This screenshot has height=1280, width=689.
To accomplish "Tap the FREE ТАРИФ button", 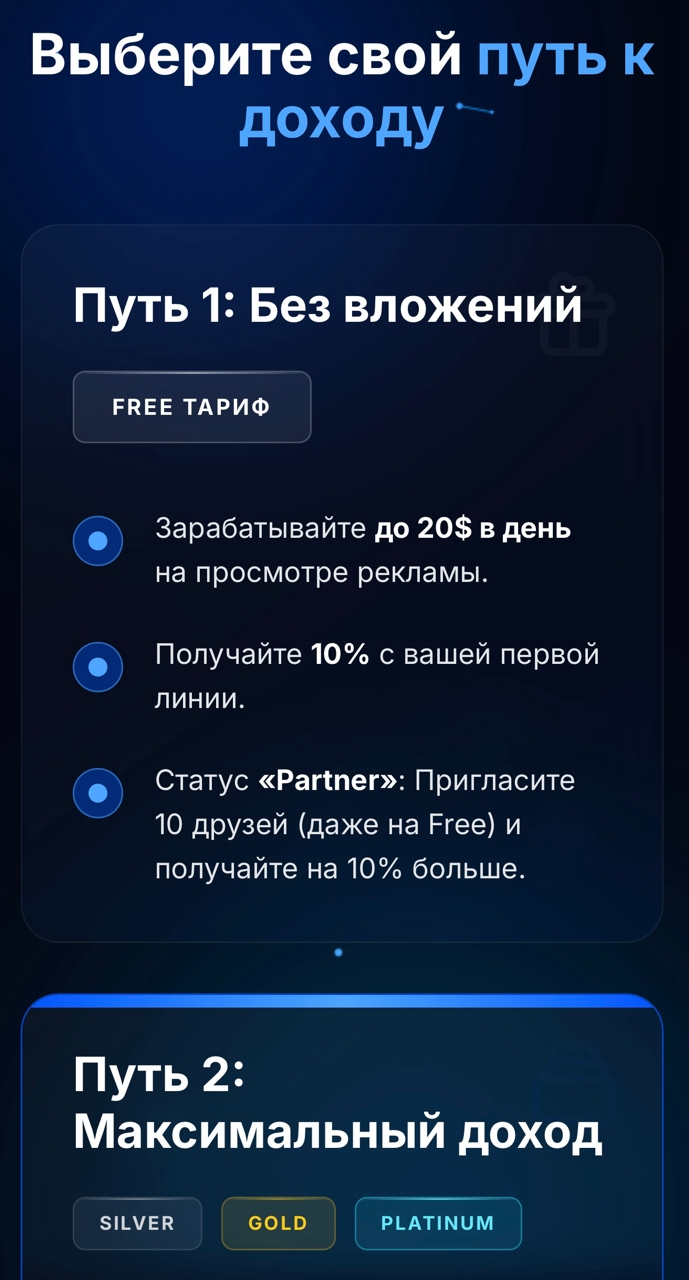I will [x=191, y=407].
